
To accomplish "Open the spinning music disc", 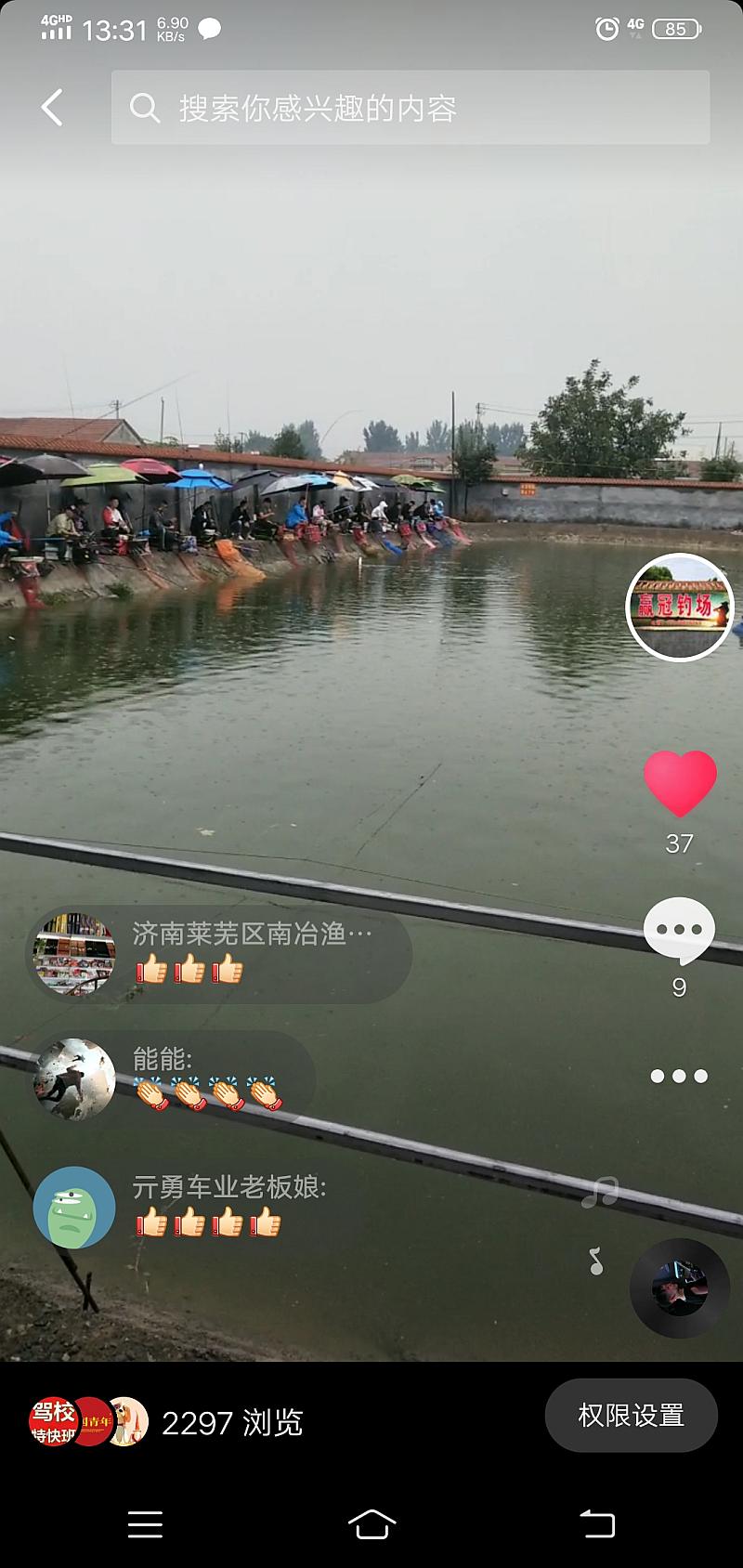I will [680, 1288].
